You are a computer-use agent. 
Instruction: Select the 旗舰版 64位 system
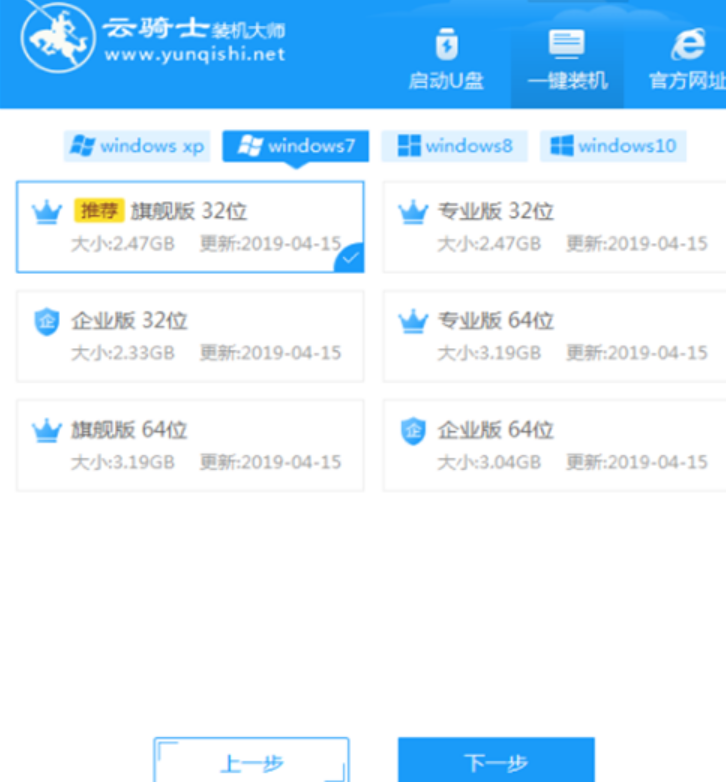pyautogui.click(x=190, y=445)
